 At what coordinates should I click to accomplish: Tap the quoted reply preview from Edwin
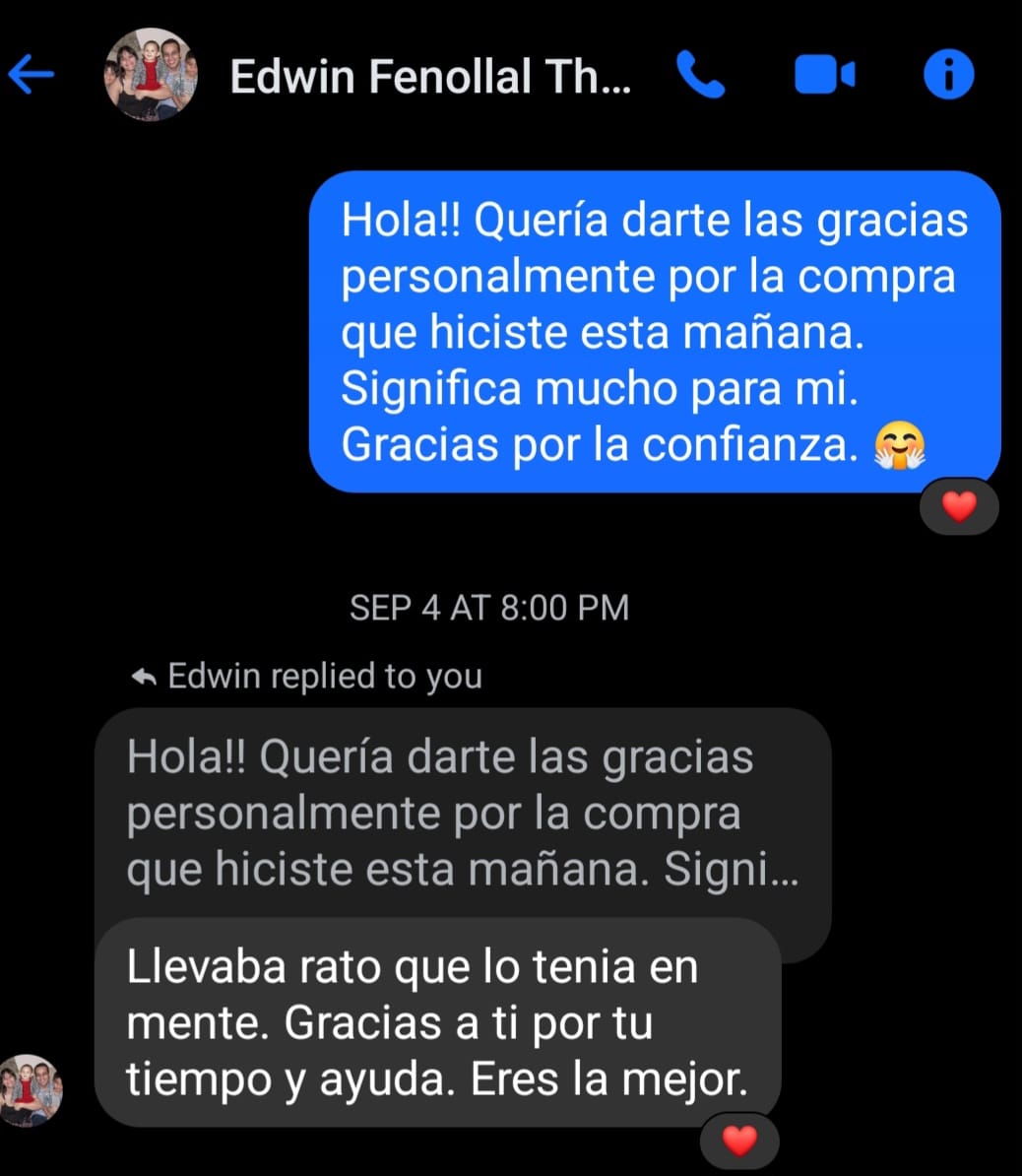point(462,813)
